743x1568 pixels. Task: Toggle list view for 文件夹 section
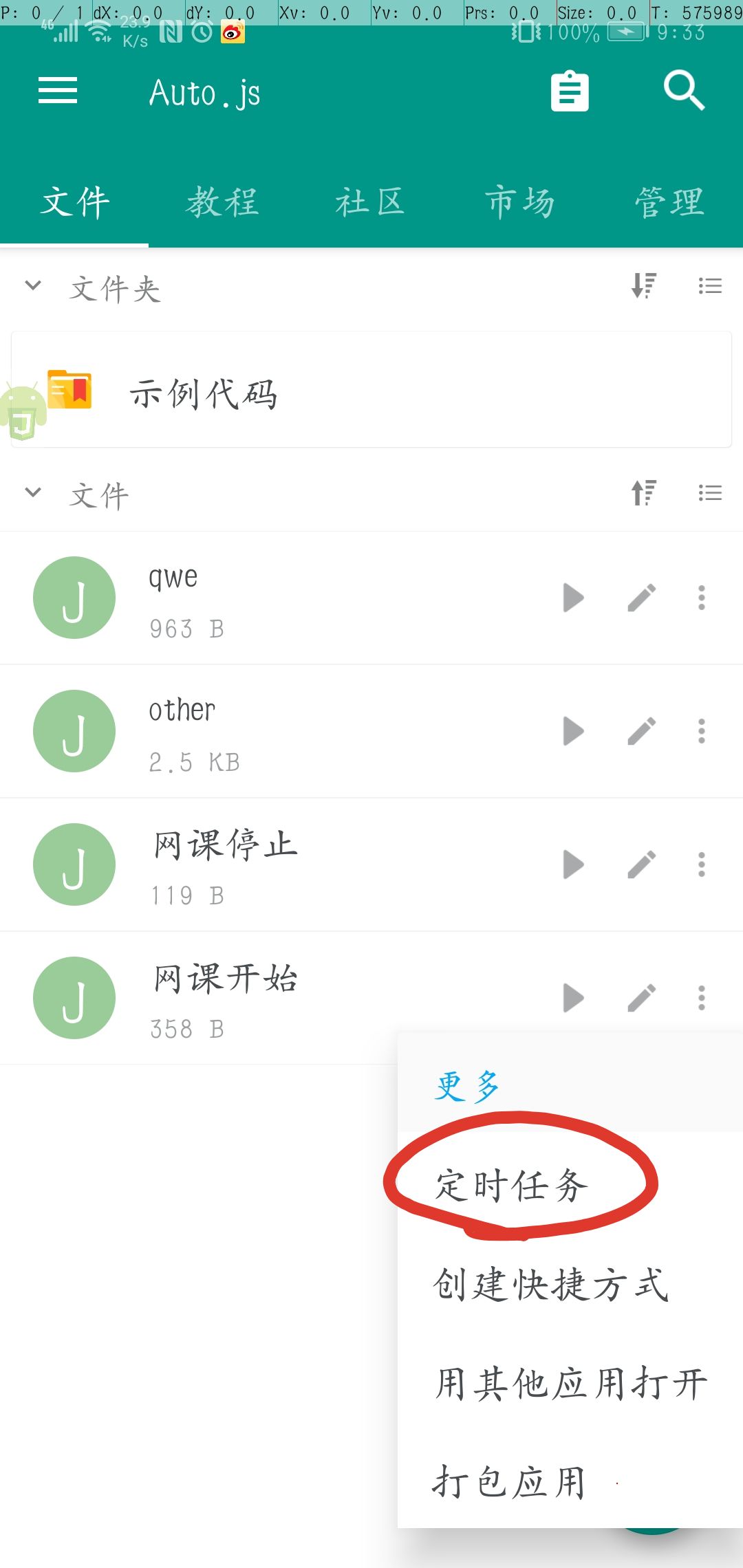[x=709, y=285]
